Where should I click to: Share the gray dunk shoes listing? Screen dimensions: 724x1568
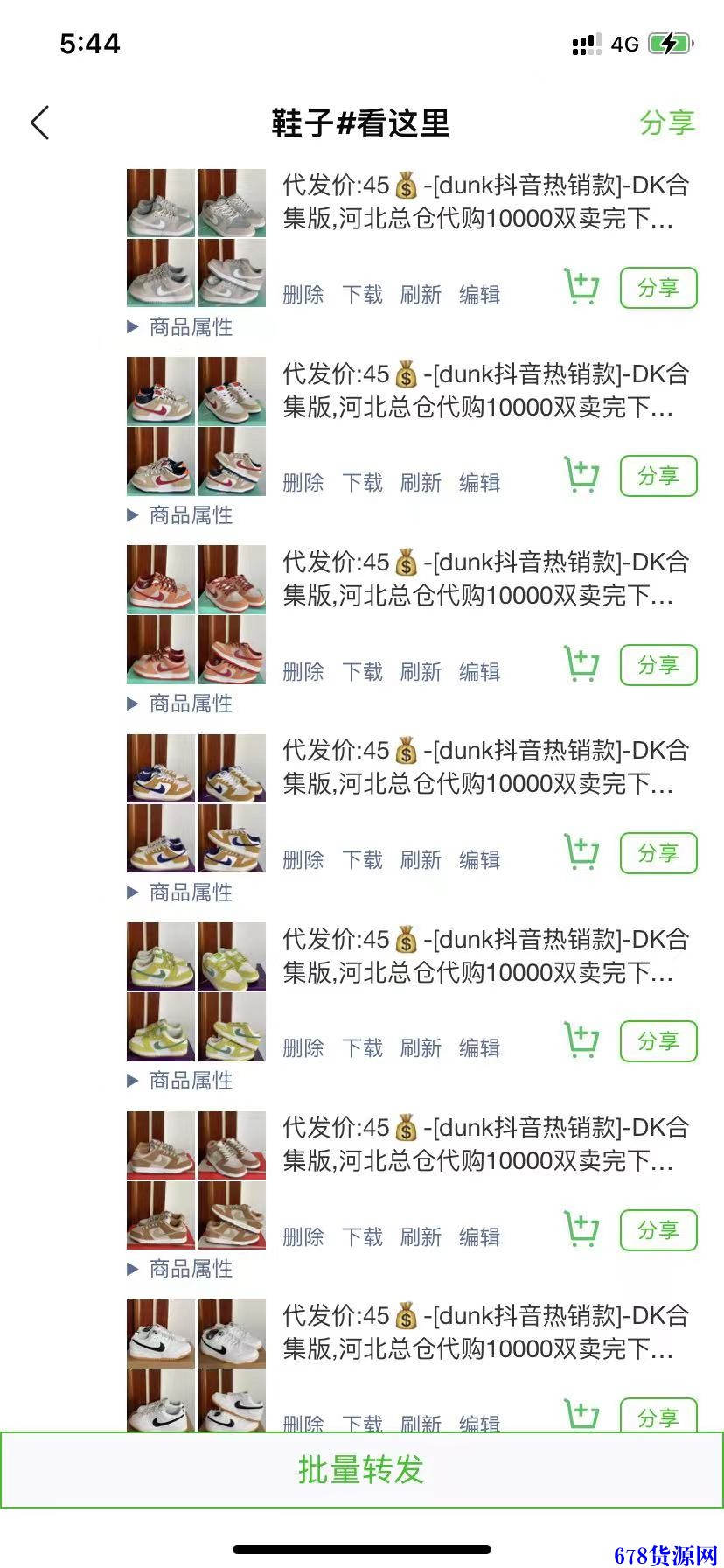pyautogui.click(x=658, y=288)
